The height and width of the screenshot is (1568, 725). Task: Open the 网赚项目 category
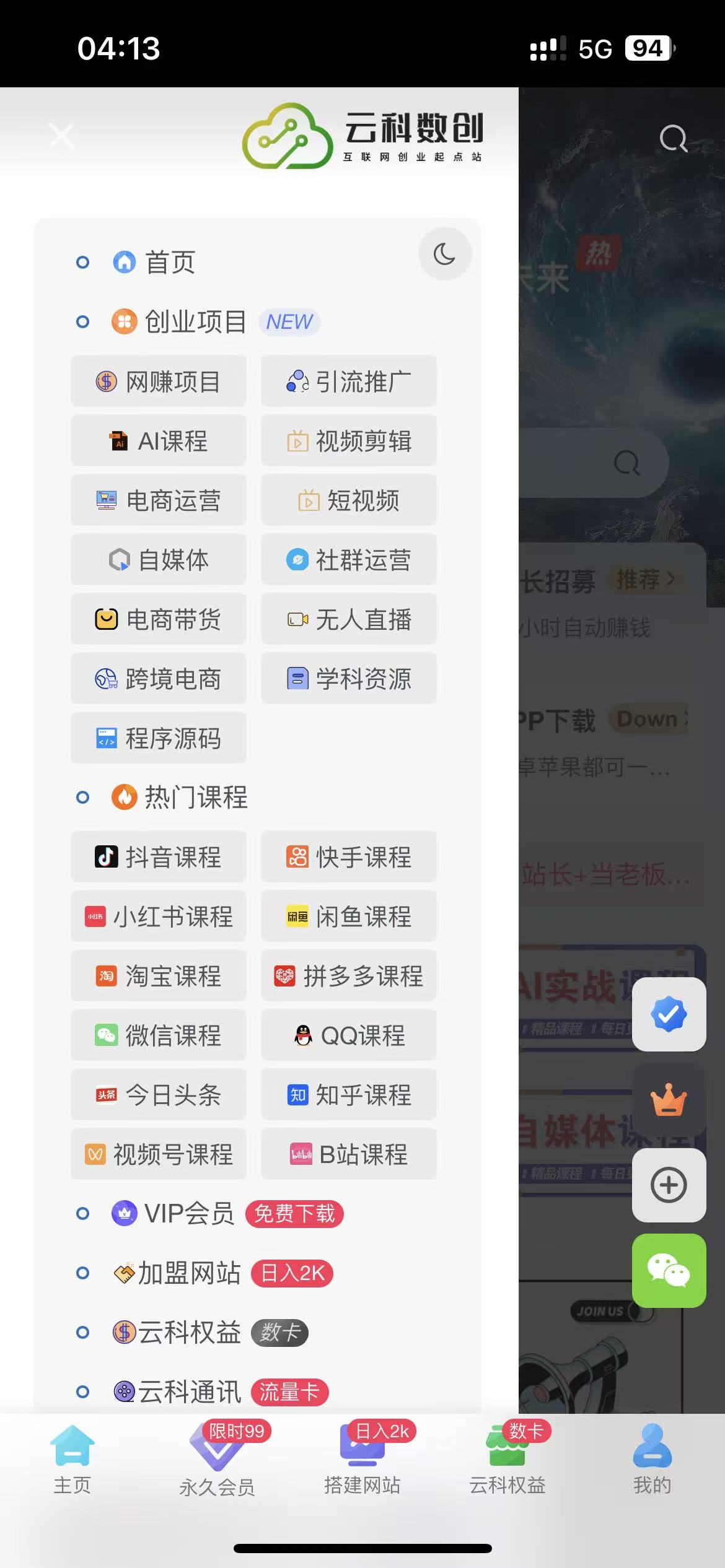[159, 381]
